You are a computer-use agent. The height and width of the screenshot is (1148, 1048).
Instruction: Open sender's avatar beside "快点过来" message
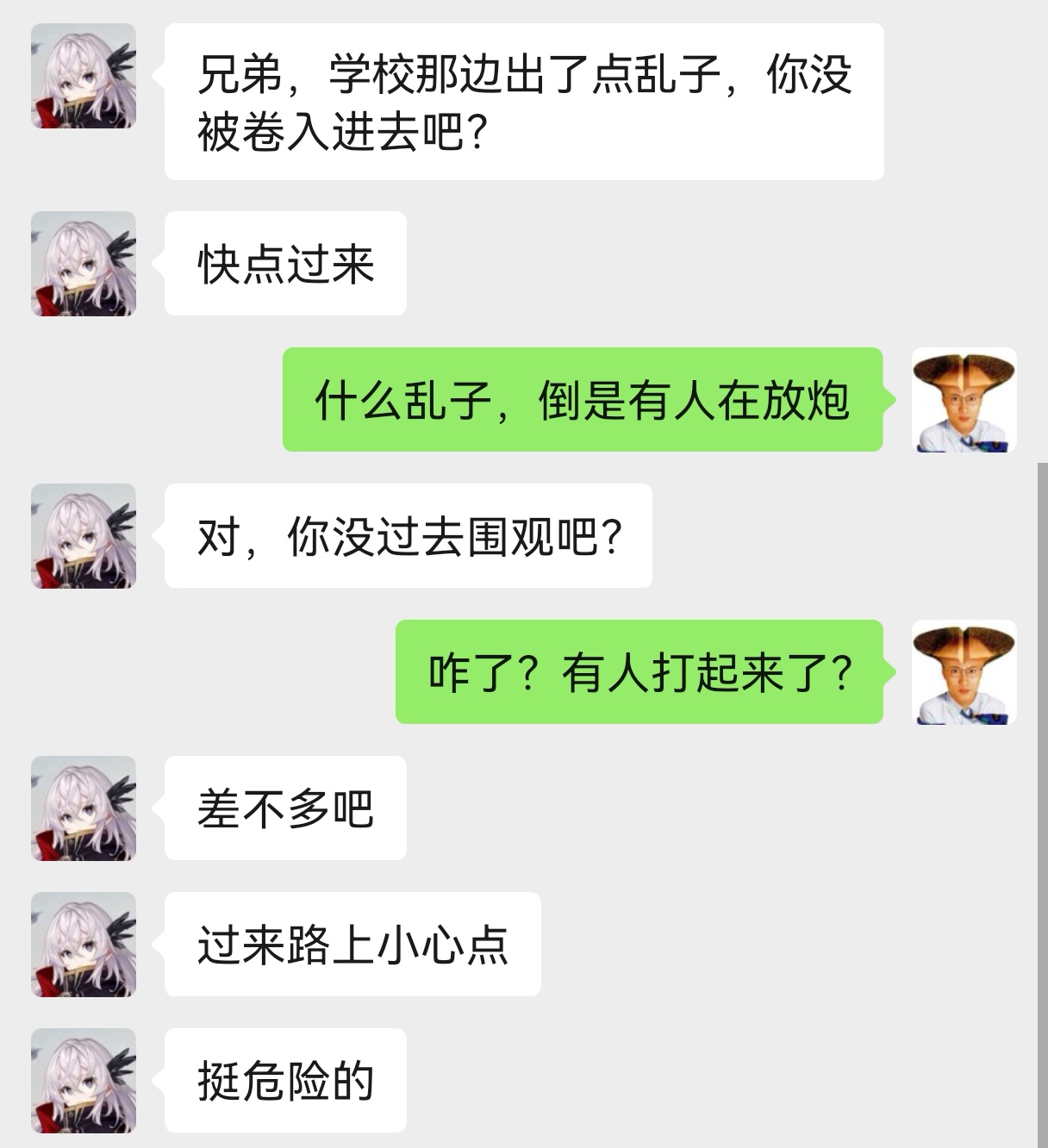point(84,263)
